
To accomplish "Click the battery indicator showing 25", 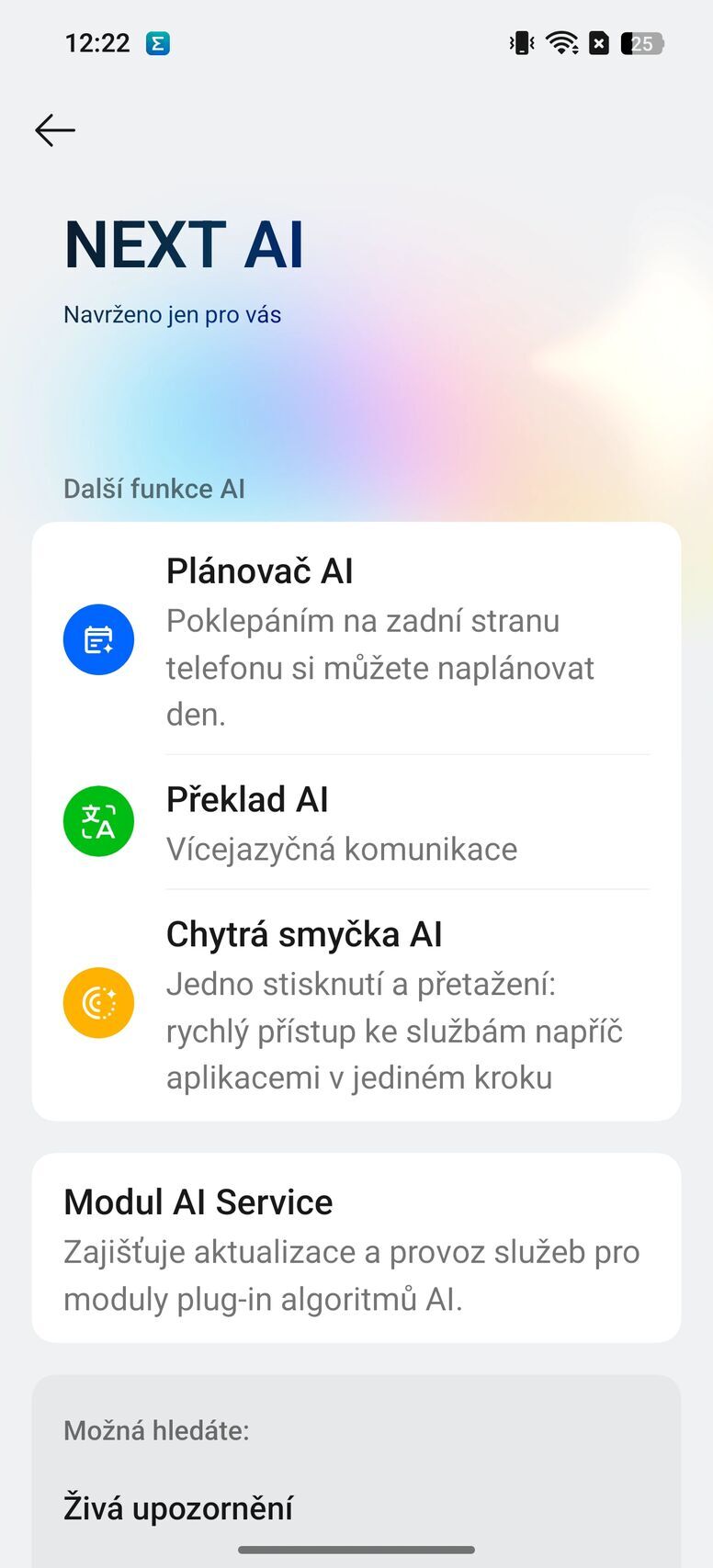I will click(x=642, y=42).
